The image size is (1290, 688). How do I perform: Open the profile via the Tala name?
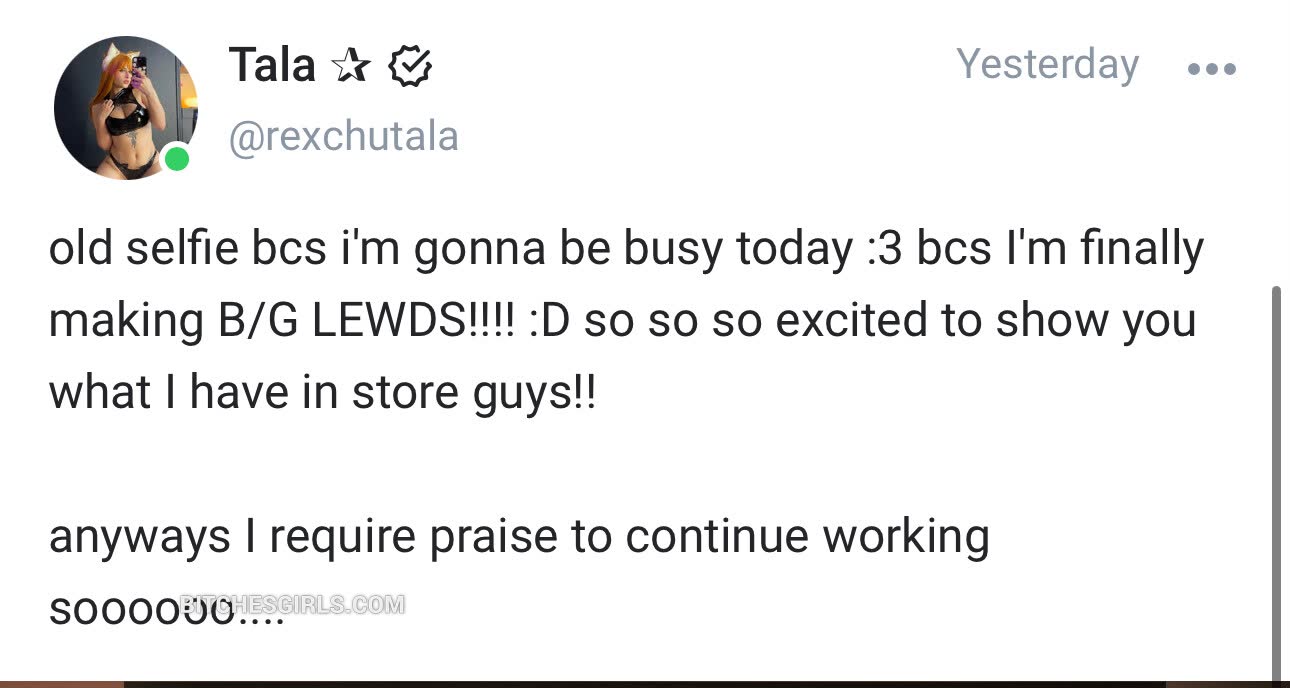pyautogui.click(x=271, y=66)
